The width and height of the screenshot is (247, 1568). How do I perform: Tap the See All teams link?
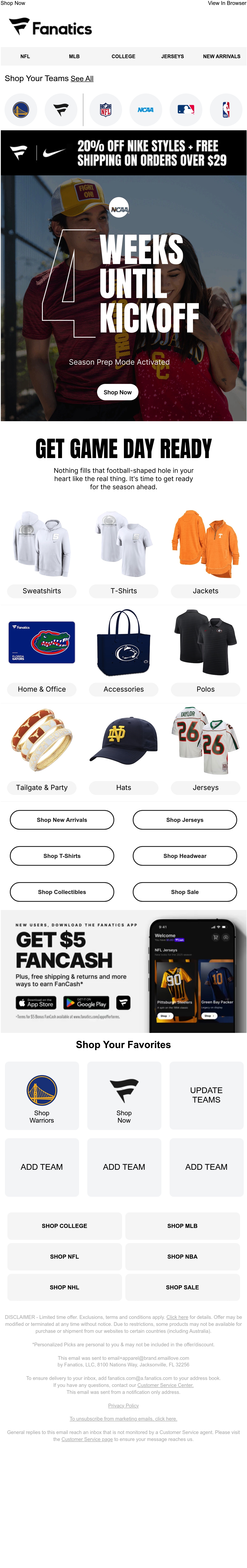82,78
